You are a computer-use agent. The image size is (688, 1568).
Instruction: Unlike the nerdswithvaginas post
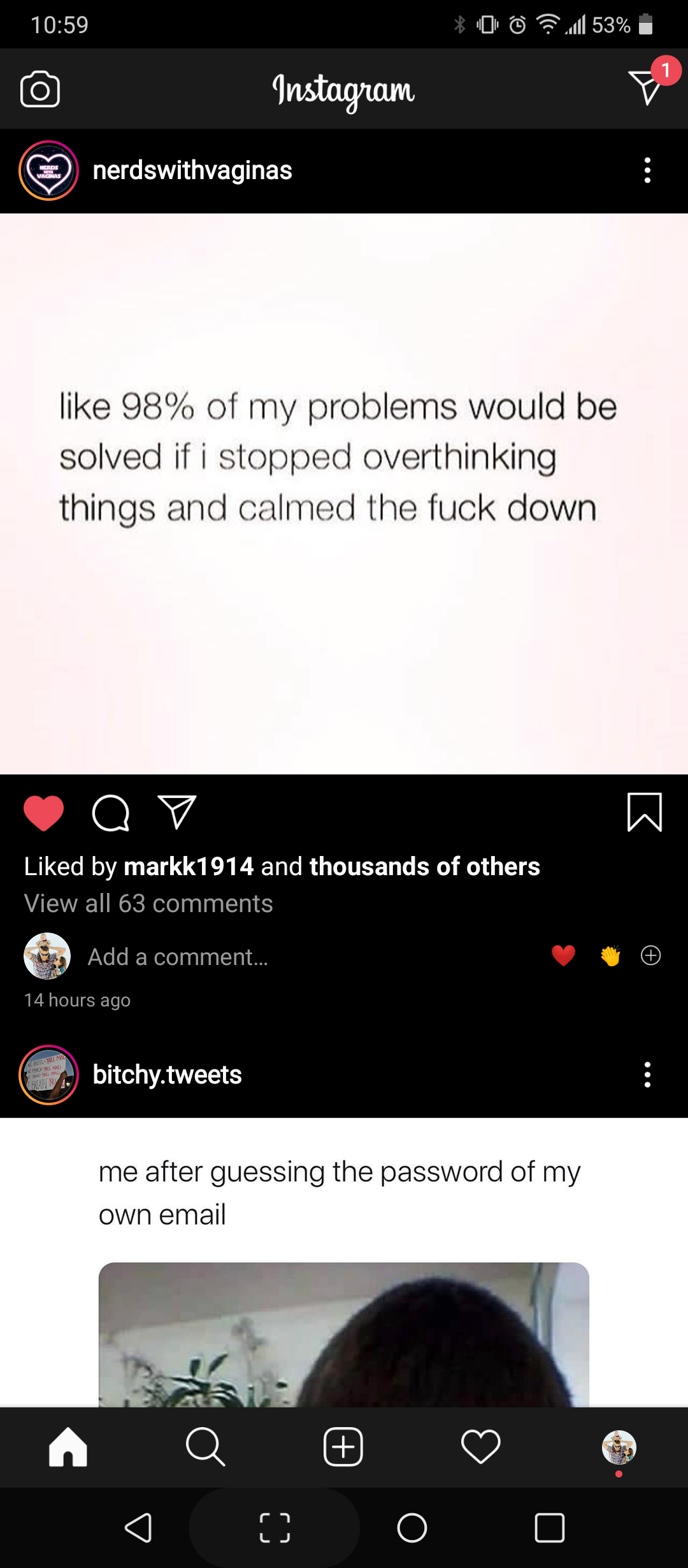(44, 813)
